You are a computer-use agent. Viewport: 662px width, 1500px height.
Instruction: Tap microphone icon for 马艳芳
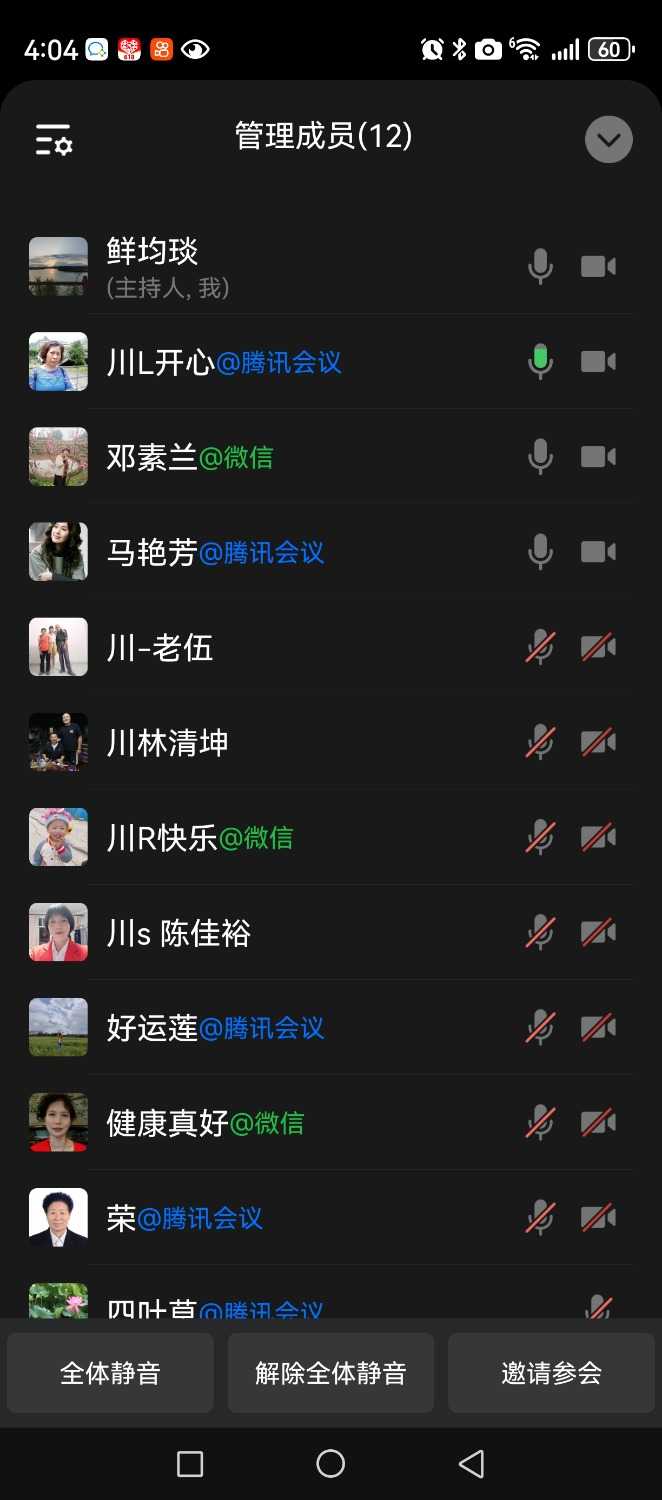540,552
